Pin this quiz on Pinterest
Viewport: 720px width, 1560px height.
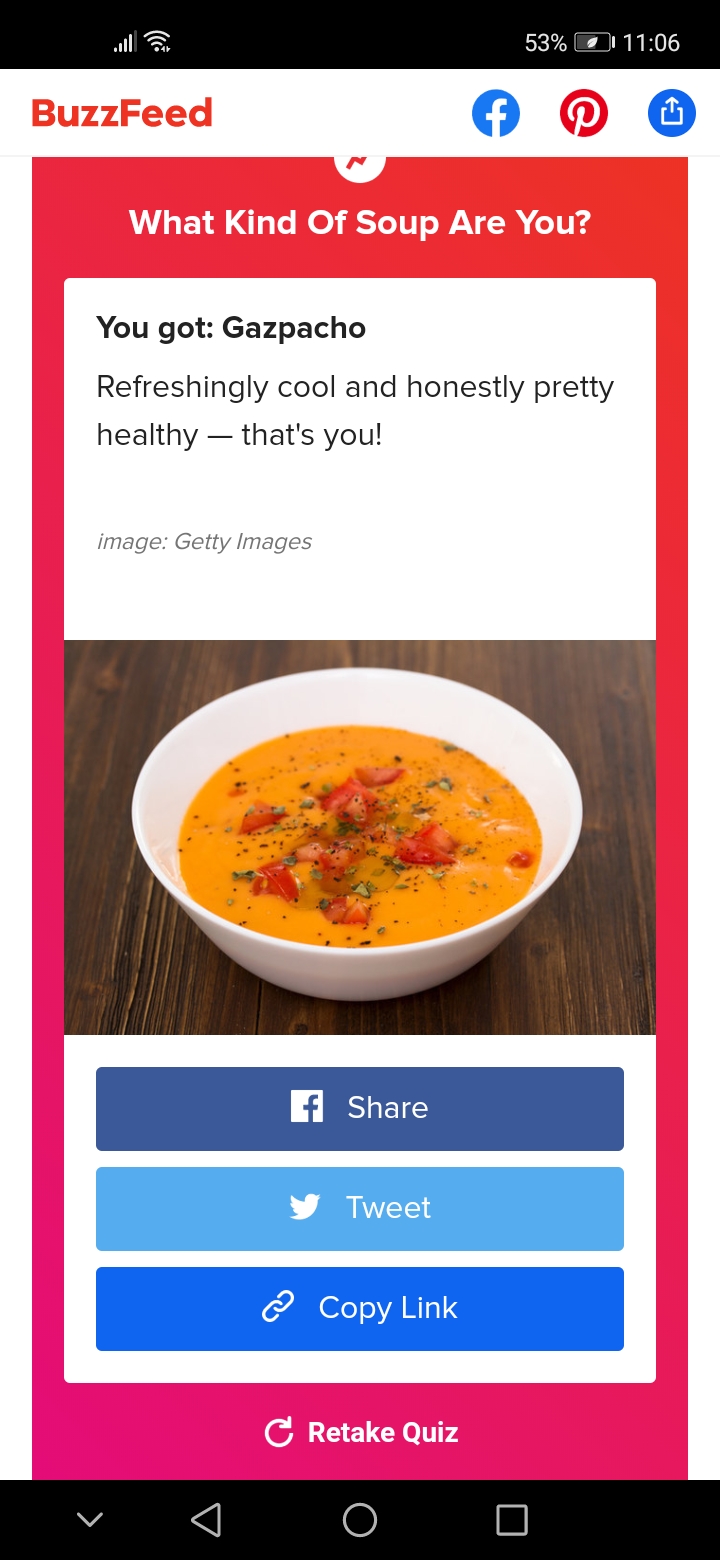click(x=584, y=113)
